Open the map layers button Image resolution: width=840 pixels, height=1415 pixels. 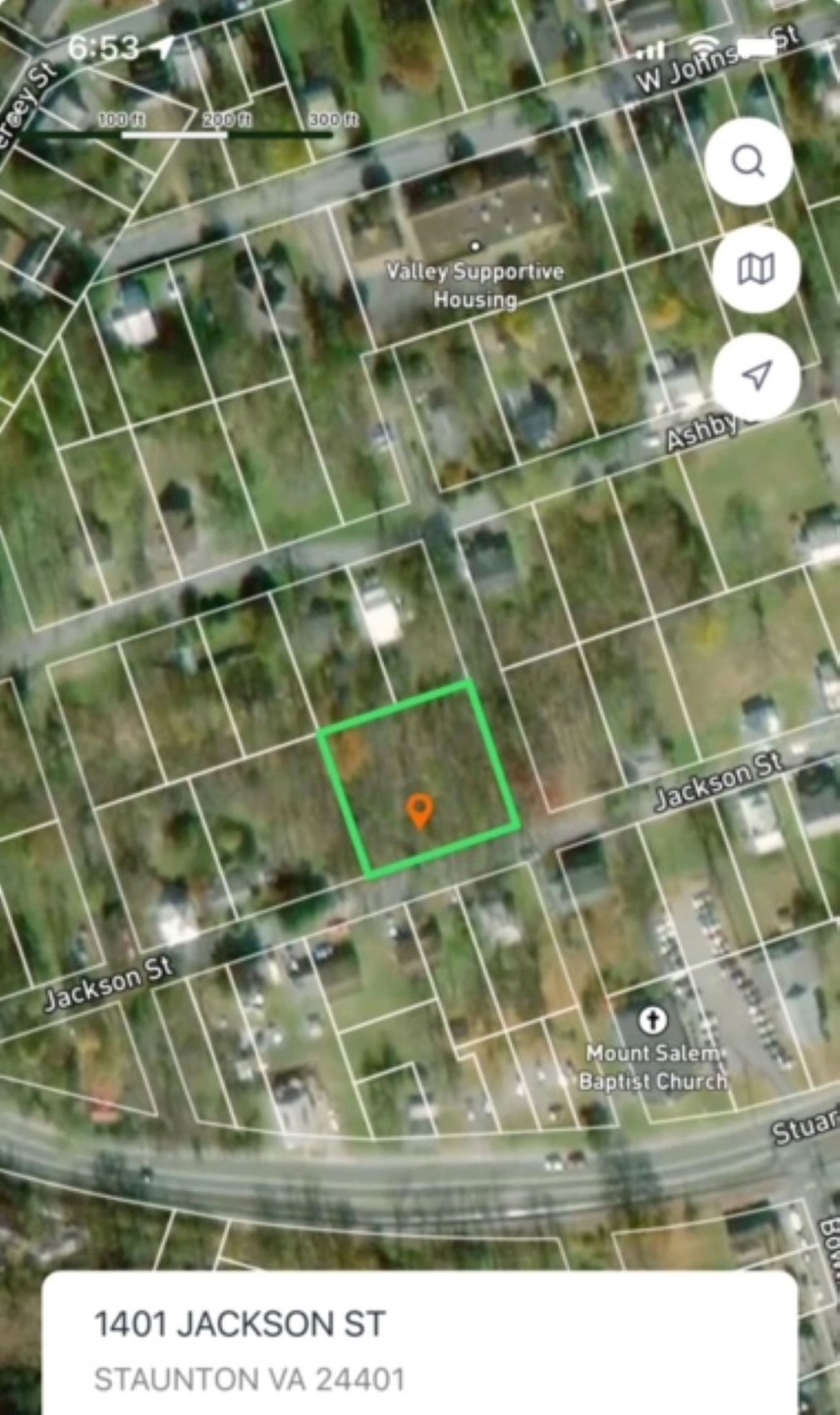click(x=755, y=268)
